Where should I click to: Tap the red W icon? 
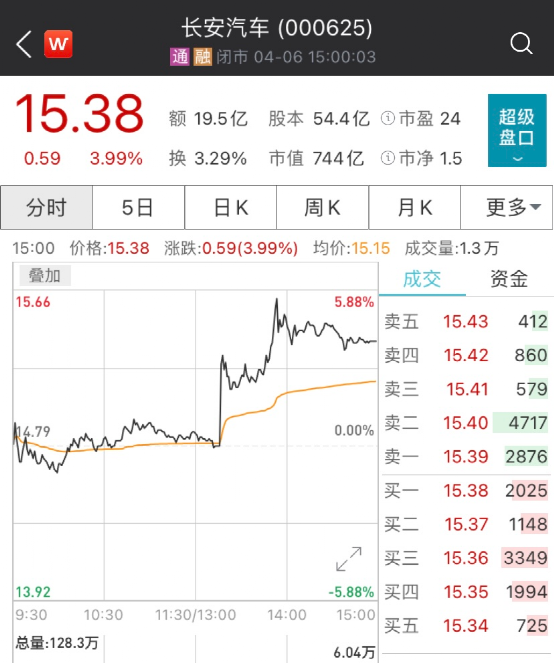[58, 44]
